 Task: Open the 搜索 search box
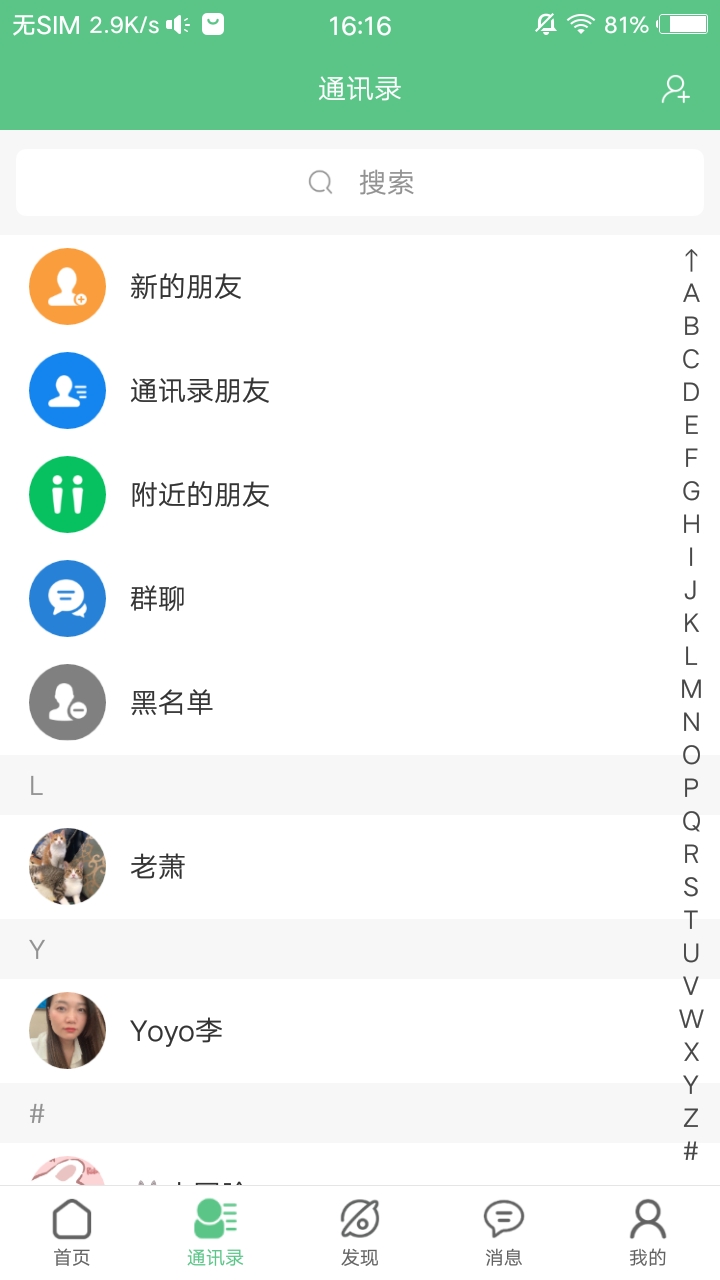pos(360,182)
